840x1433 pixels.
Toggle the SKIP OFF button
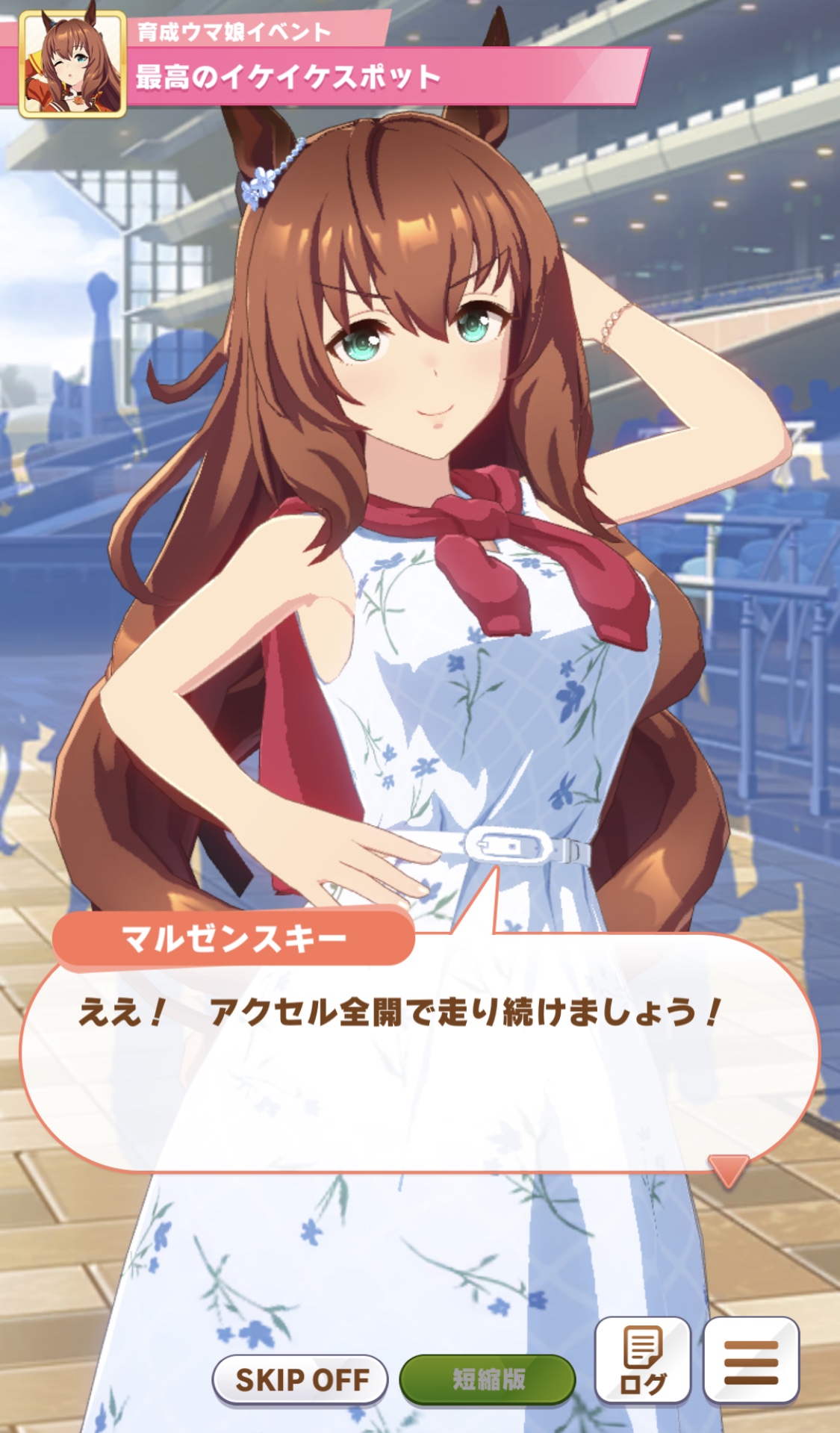[x=300, y=1379]
